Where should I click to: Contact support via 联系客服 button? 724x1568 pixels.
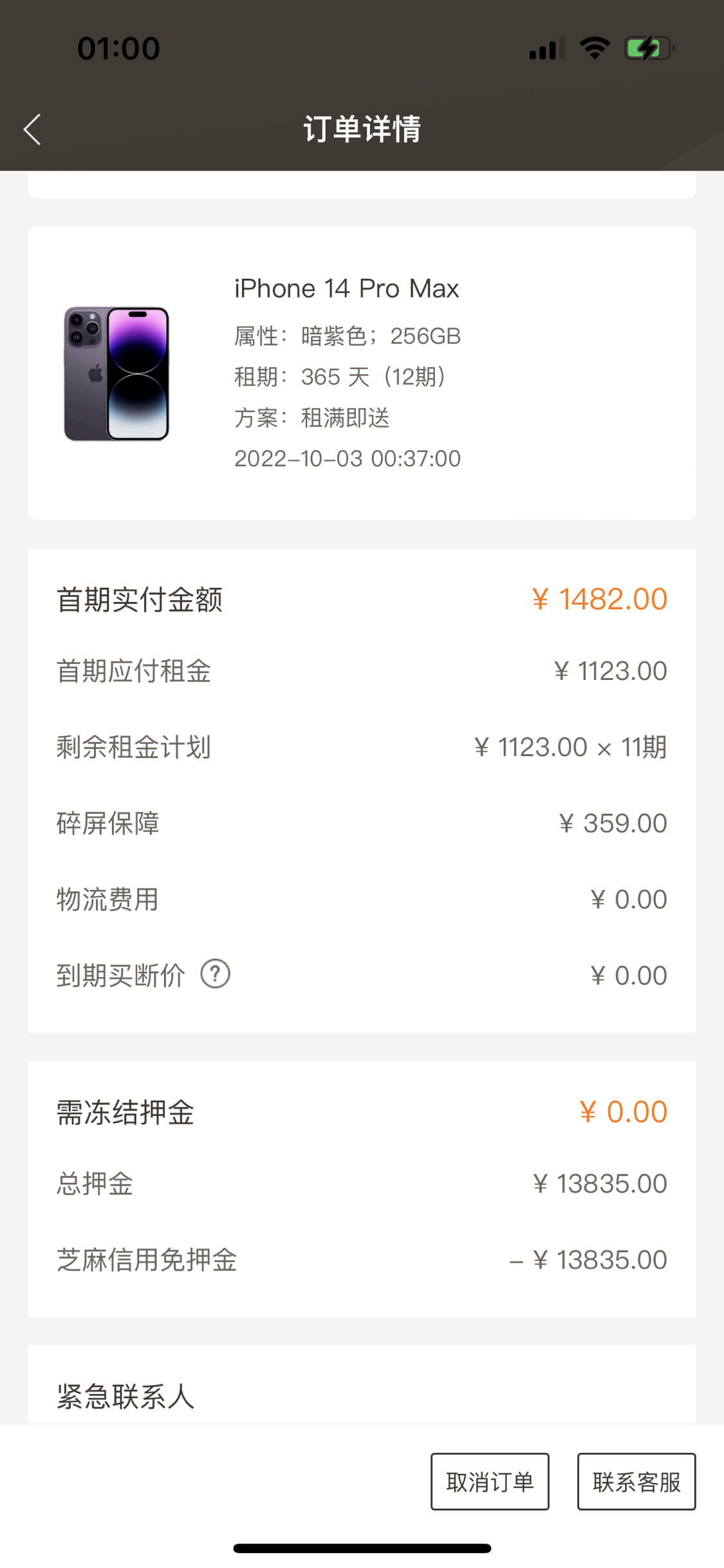tap(636, 1481)
